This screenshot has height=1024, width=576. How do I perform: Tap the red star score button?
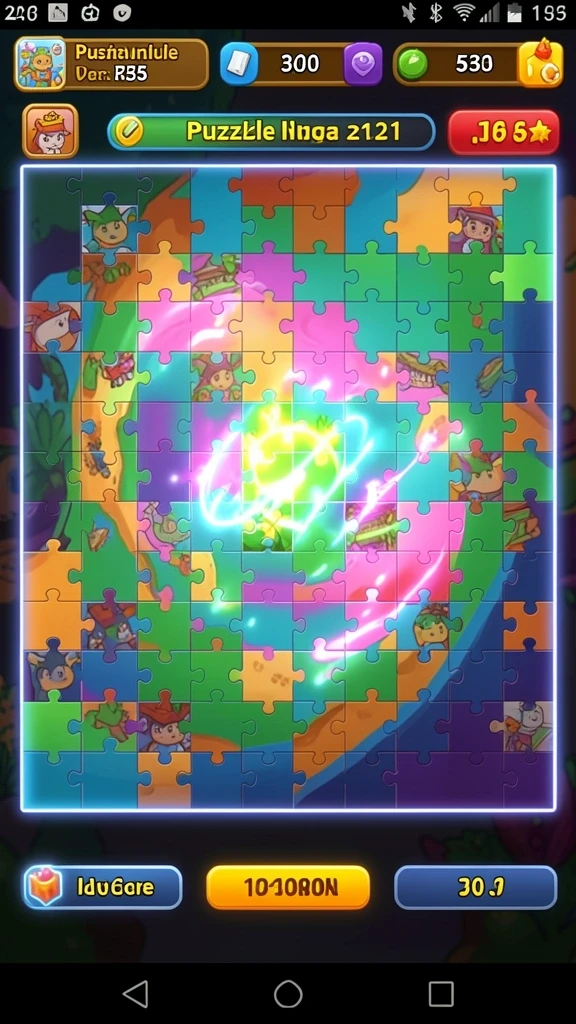pyautogui.click(x=504, y=133)
